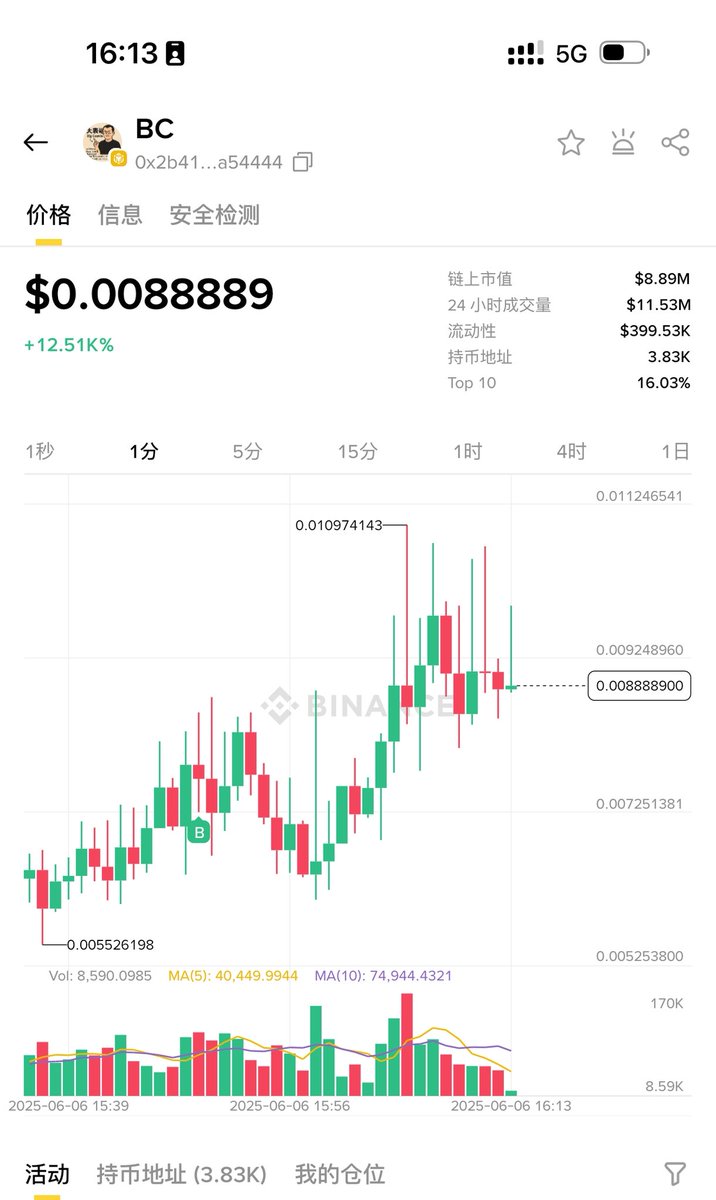
Task: Open the 安全检测 tab
Action: (x=214, y=214)
